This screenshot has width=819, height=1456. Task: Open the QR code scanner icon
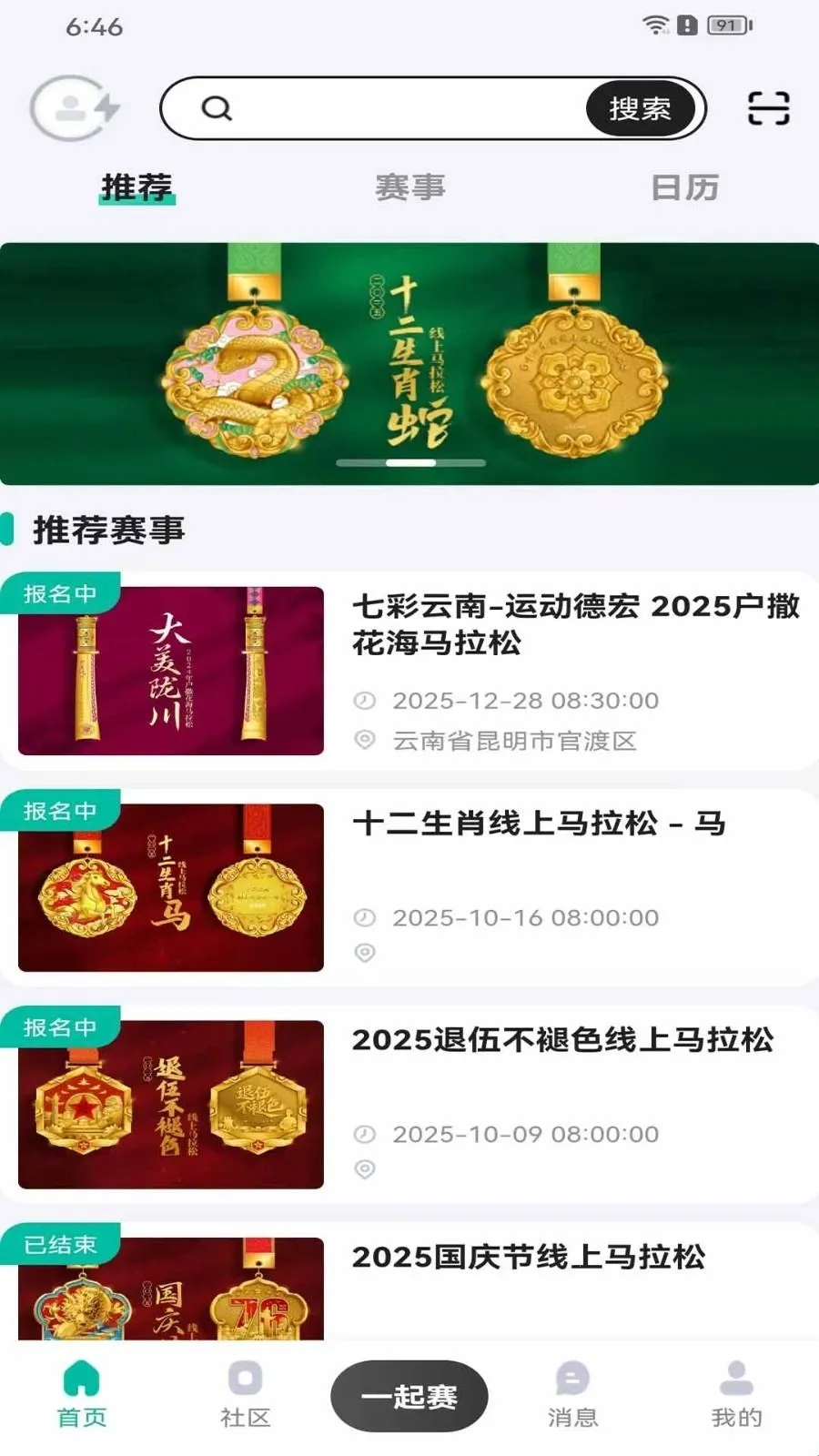pyautogui.click(x=767, y=107)
